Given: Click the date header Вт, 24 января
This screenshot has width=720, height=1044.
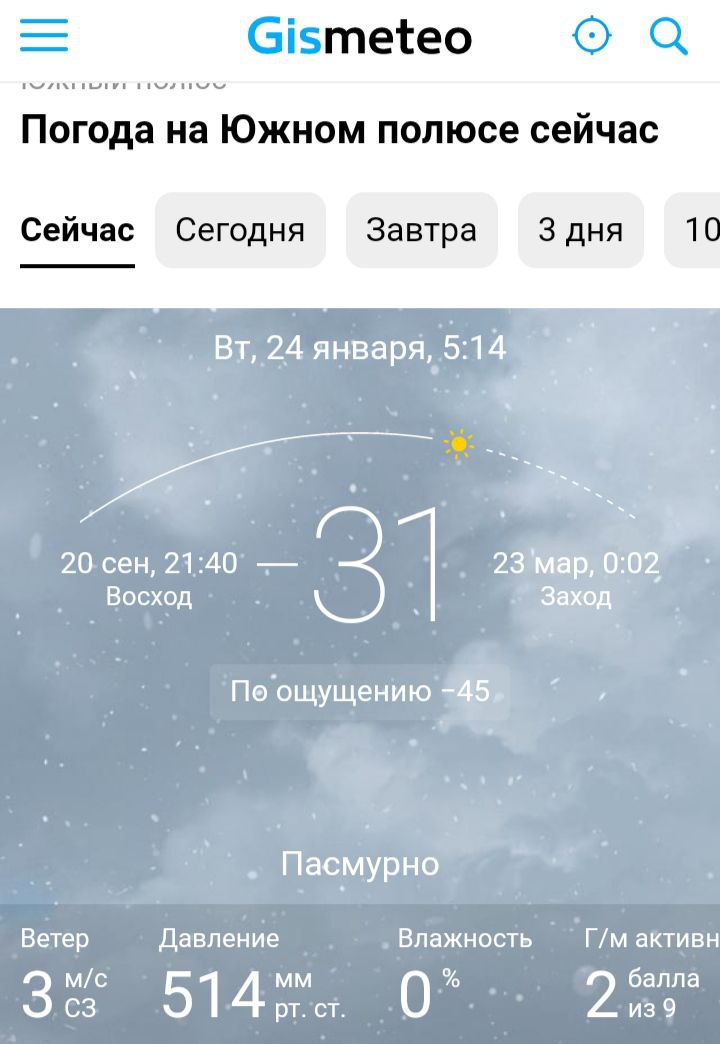Looking at the screenshot, I should 360,348.
